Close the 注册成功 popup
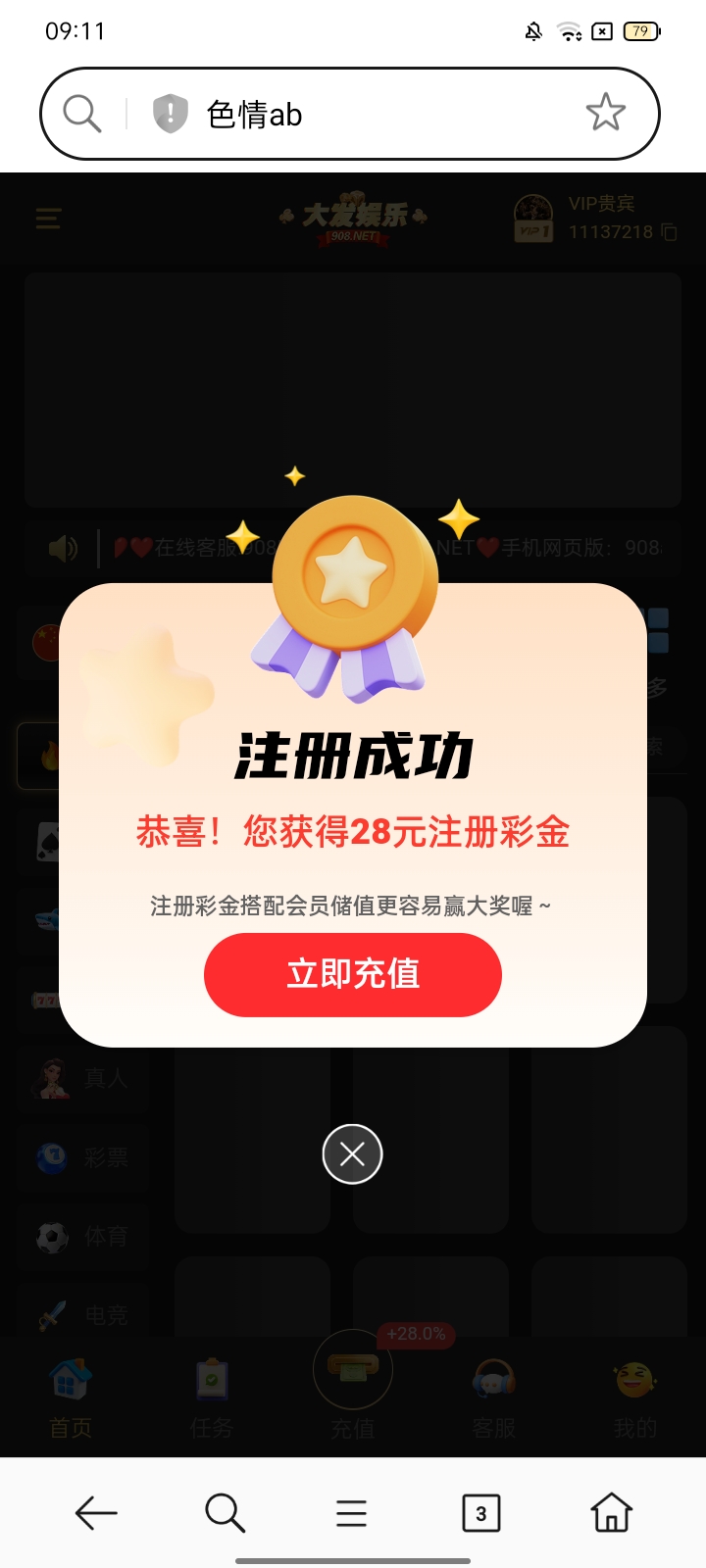Viewport: 706px width, 1568px height. (352, 1153)
